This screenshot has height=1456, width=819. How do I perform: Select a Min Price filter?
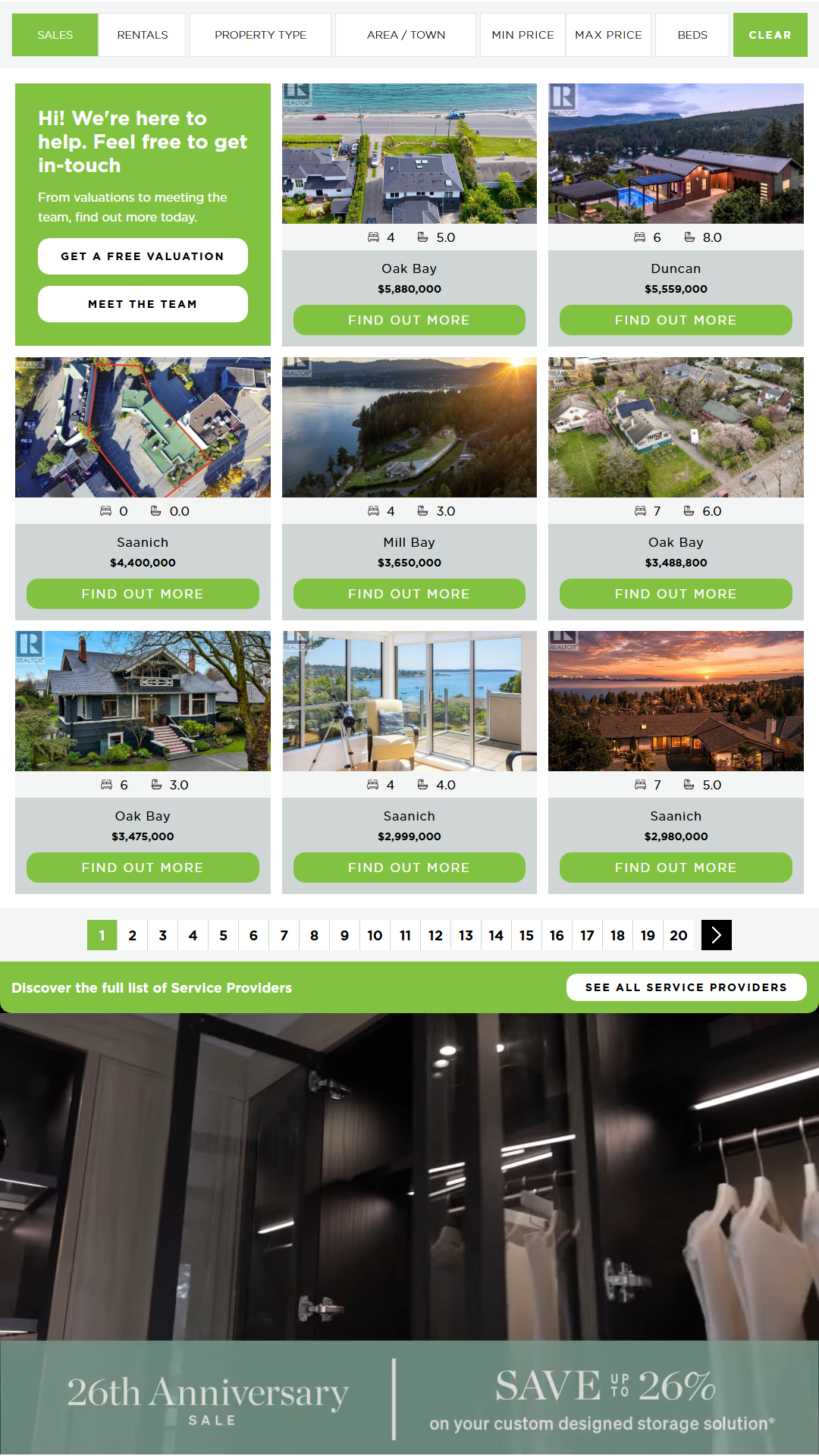(522, 35)
